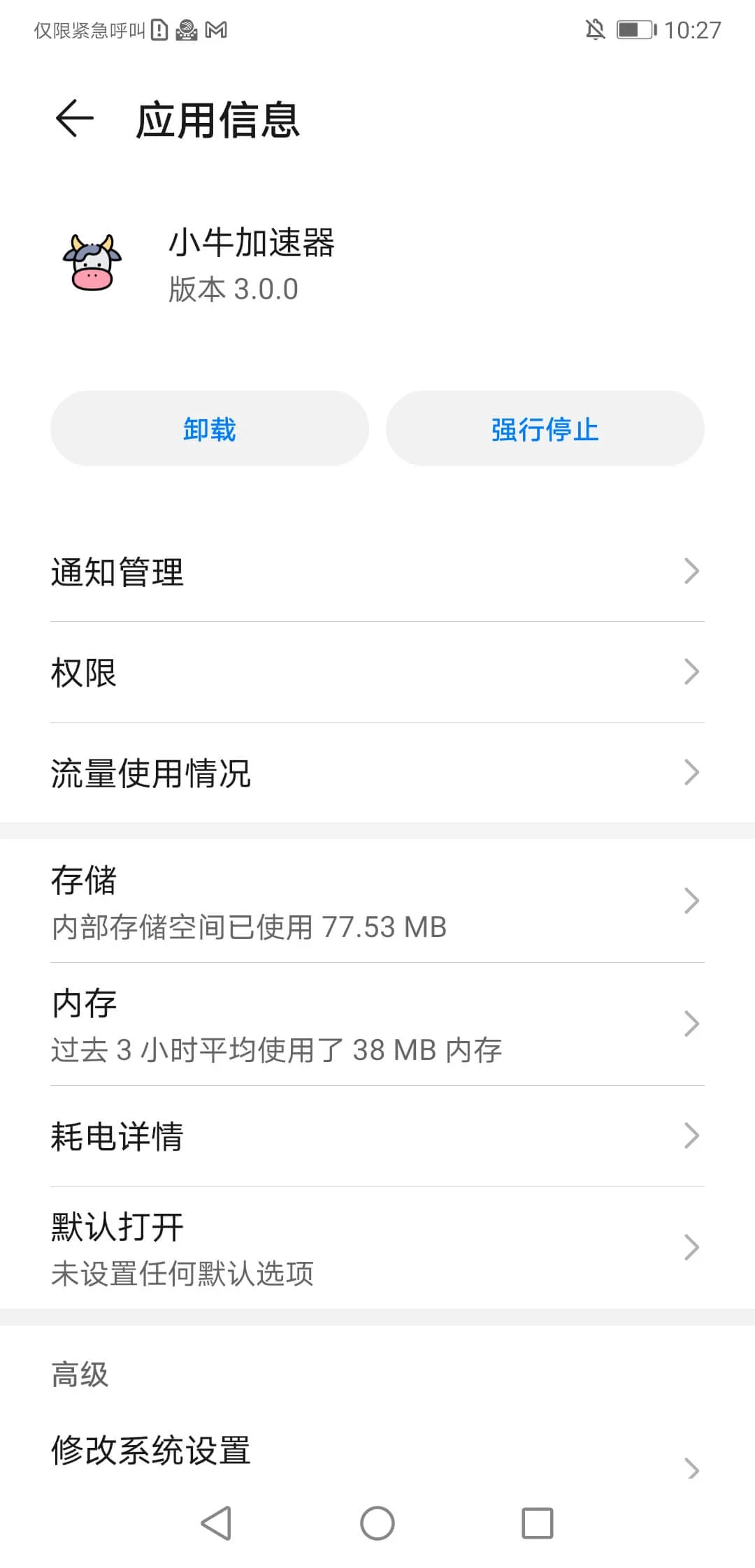
Task: Open 修改系统设置
Action: coord(377,1453)
